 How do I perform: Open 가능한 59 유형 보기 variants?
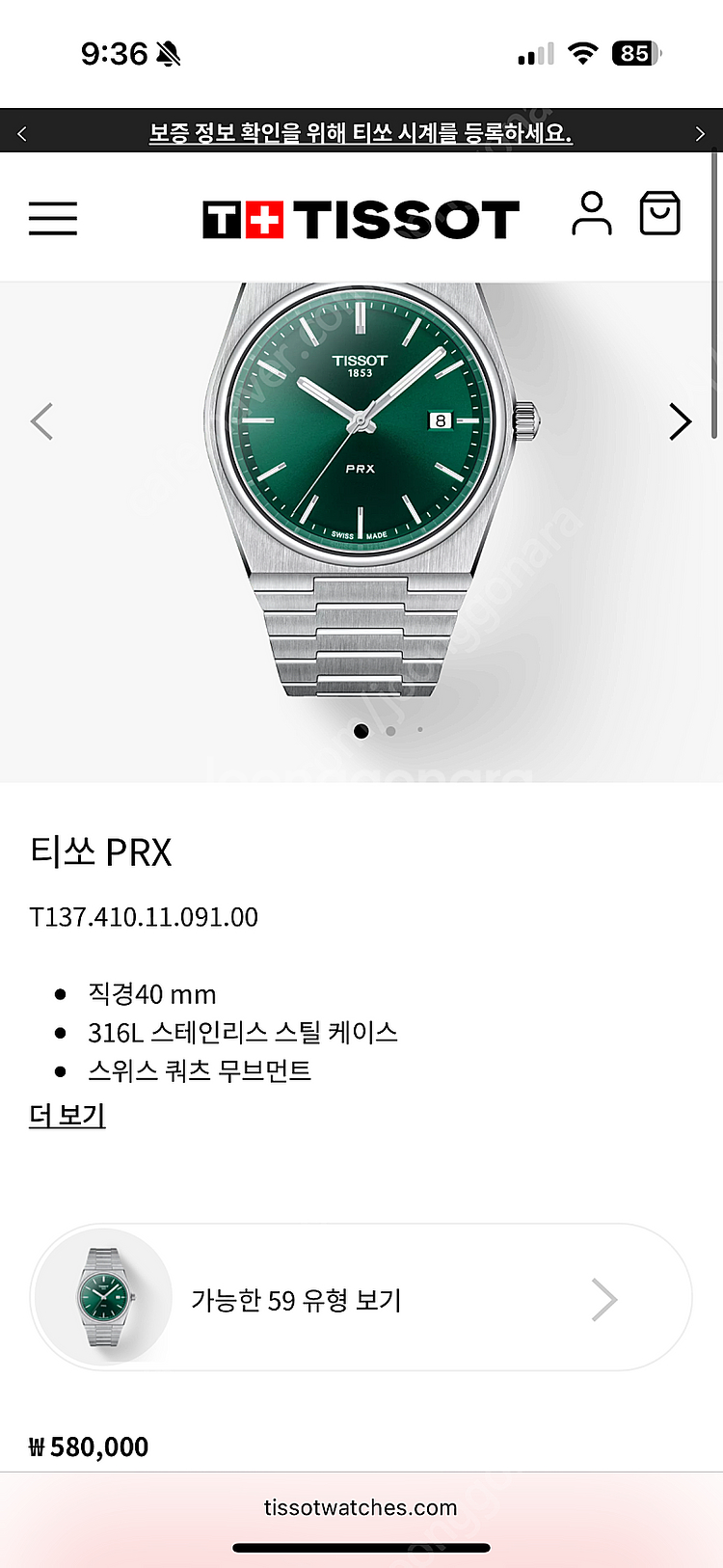tap(361, 1299)
